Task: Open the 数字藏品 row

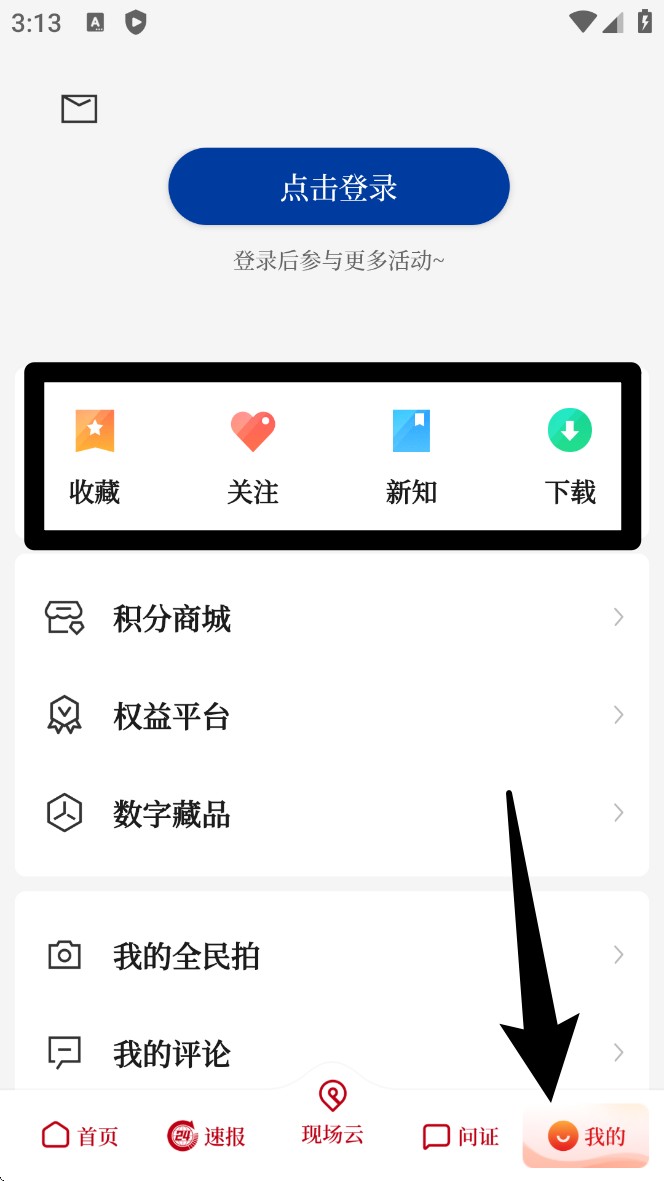Action: pos(332,813)
